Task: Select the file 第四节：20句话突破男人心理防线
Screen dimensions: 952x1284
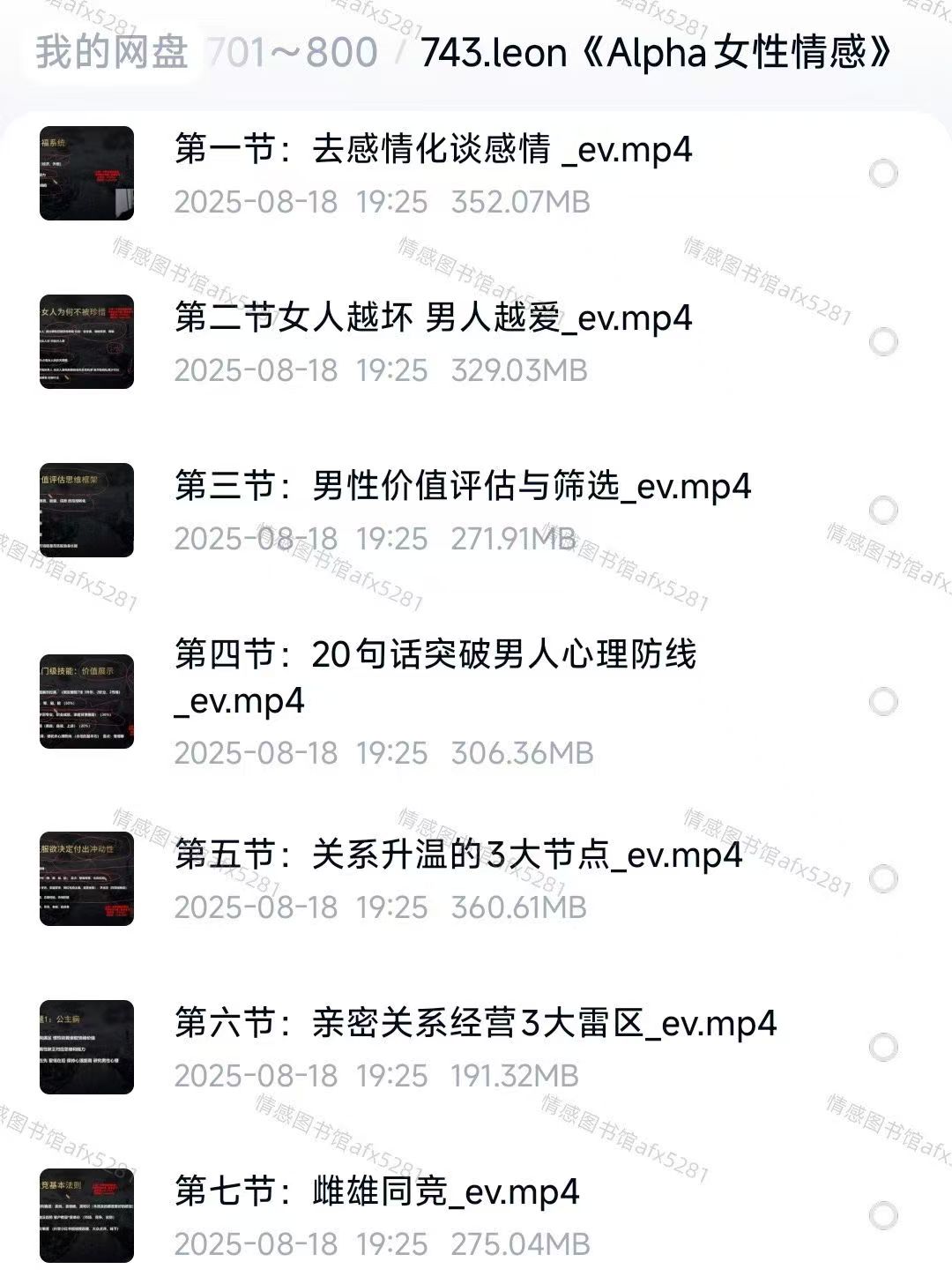Action: pyautogui.click(x=883, y=702)
